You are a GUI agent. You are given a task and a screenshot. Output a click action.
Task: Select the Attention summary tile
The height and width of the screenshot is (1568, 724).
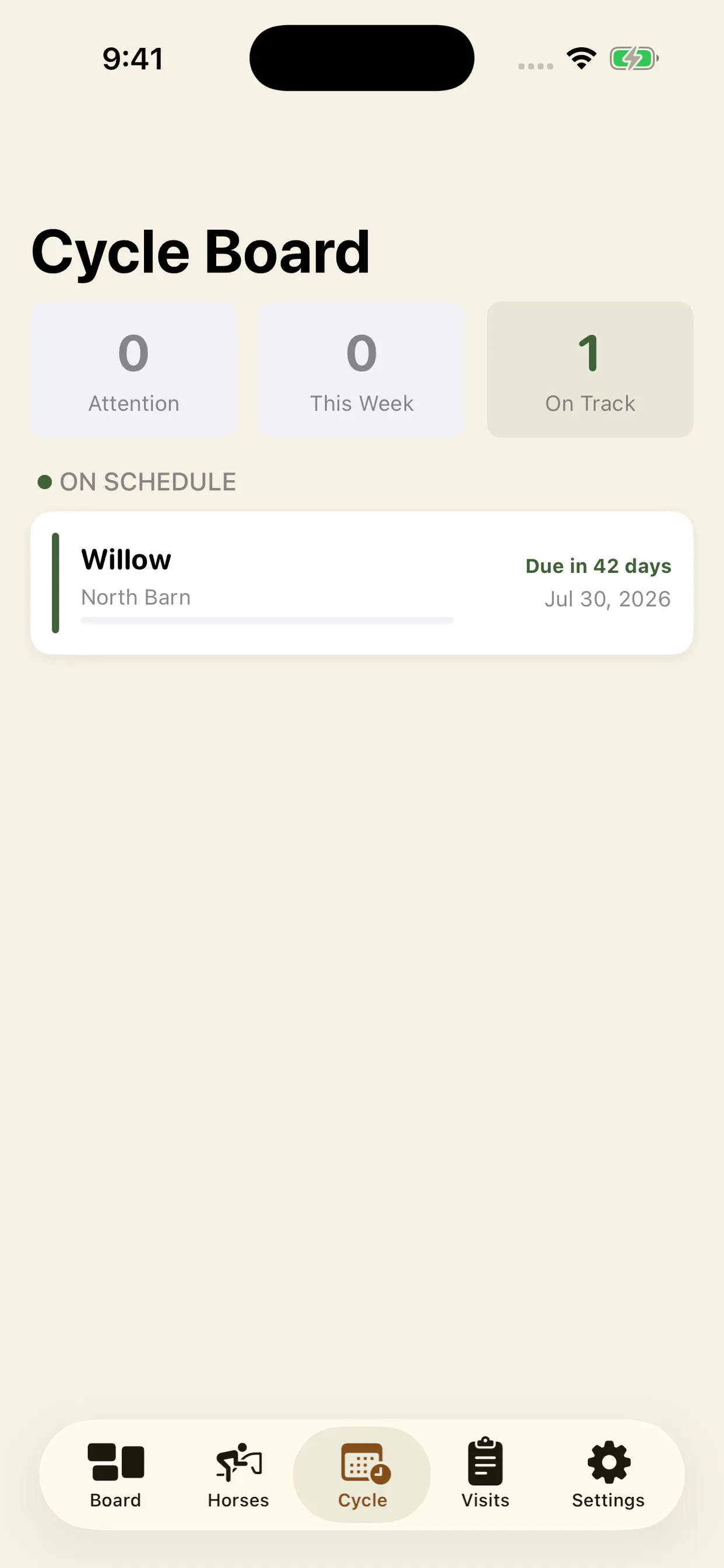[134, 369]
